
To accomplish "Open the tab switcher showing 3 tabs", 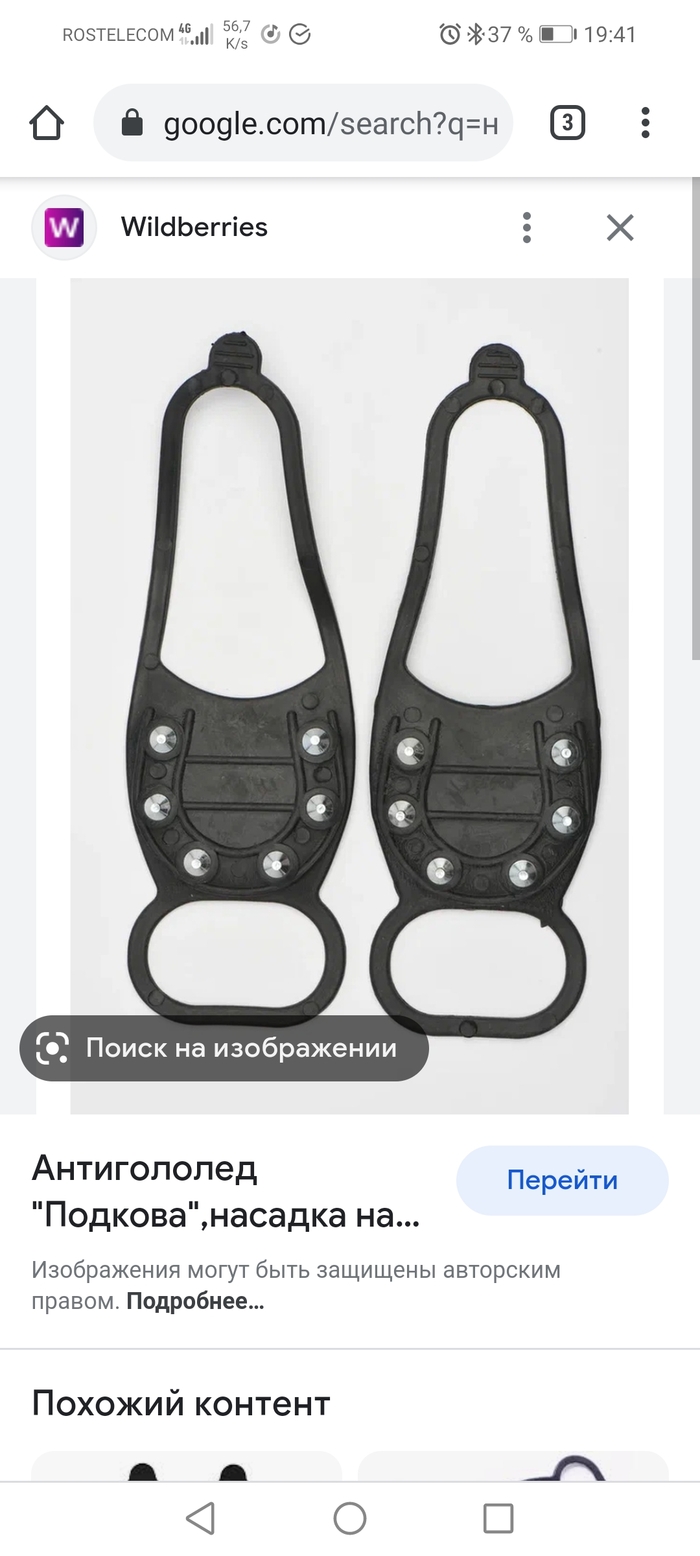I will point(567,124).
